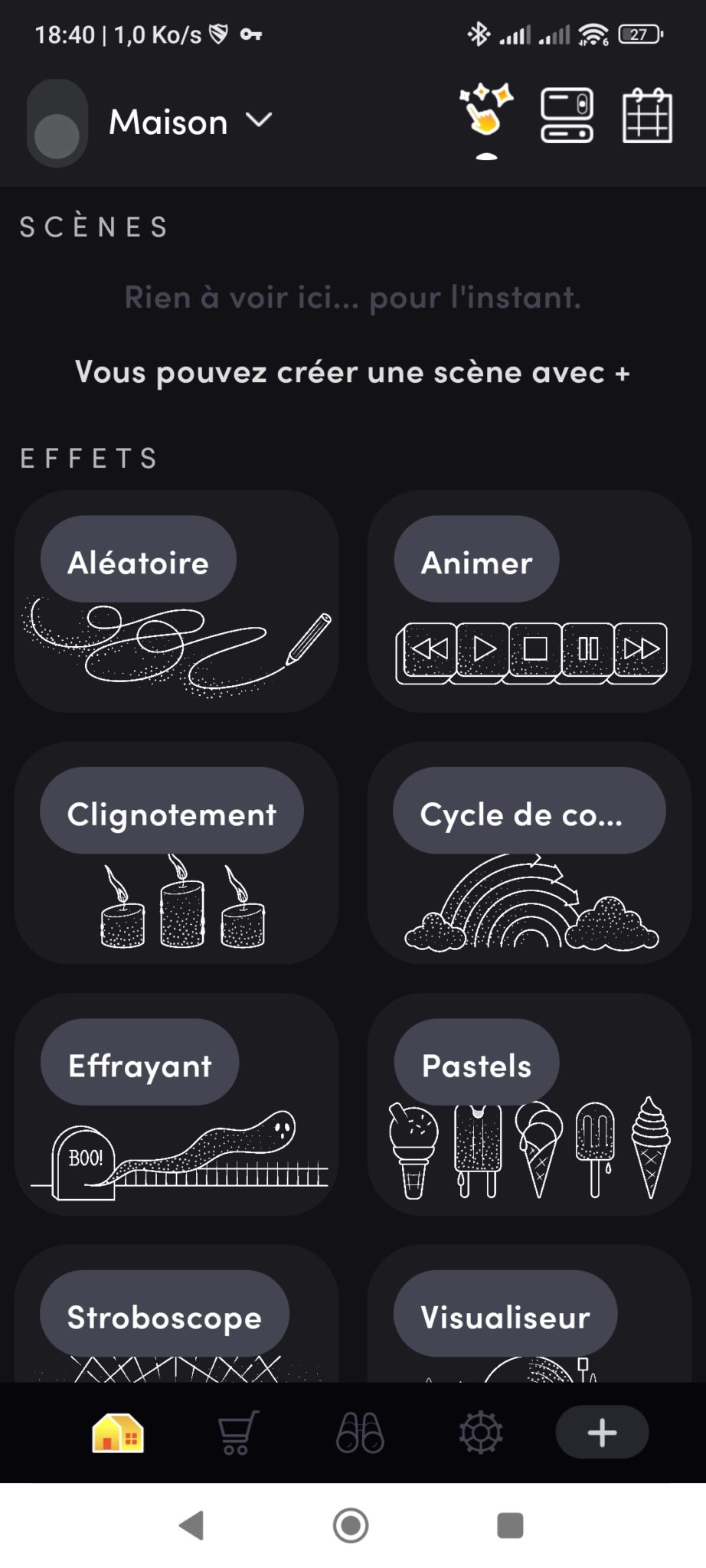Image resolution: width=706 pixels, height=1568 pixels.
Task: Go to the shopping cart tab
Action: point(238,1432)
